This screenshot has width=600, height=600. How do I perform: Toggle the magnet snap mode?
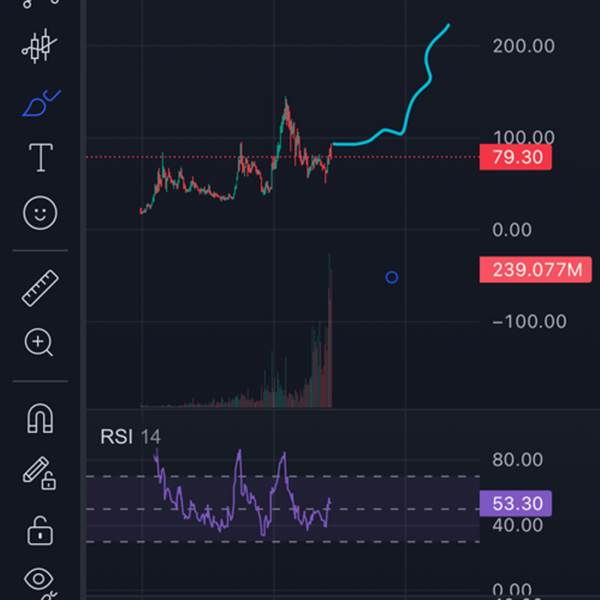pyautogui.click(x=40, y=418)
